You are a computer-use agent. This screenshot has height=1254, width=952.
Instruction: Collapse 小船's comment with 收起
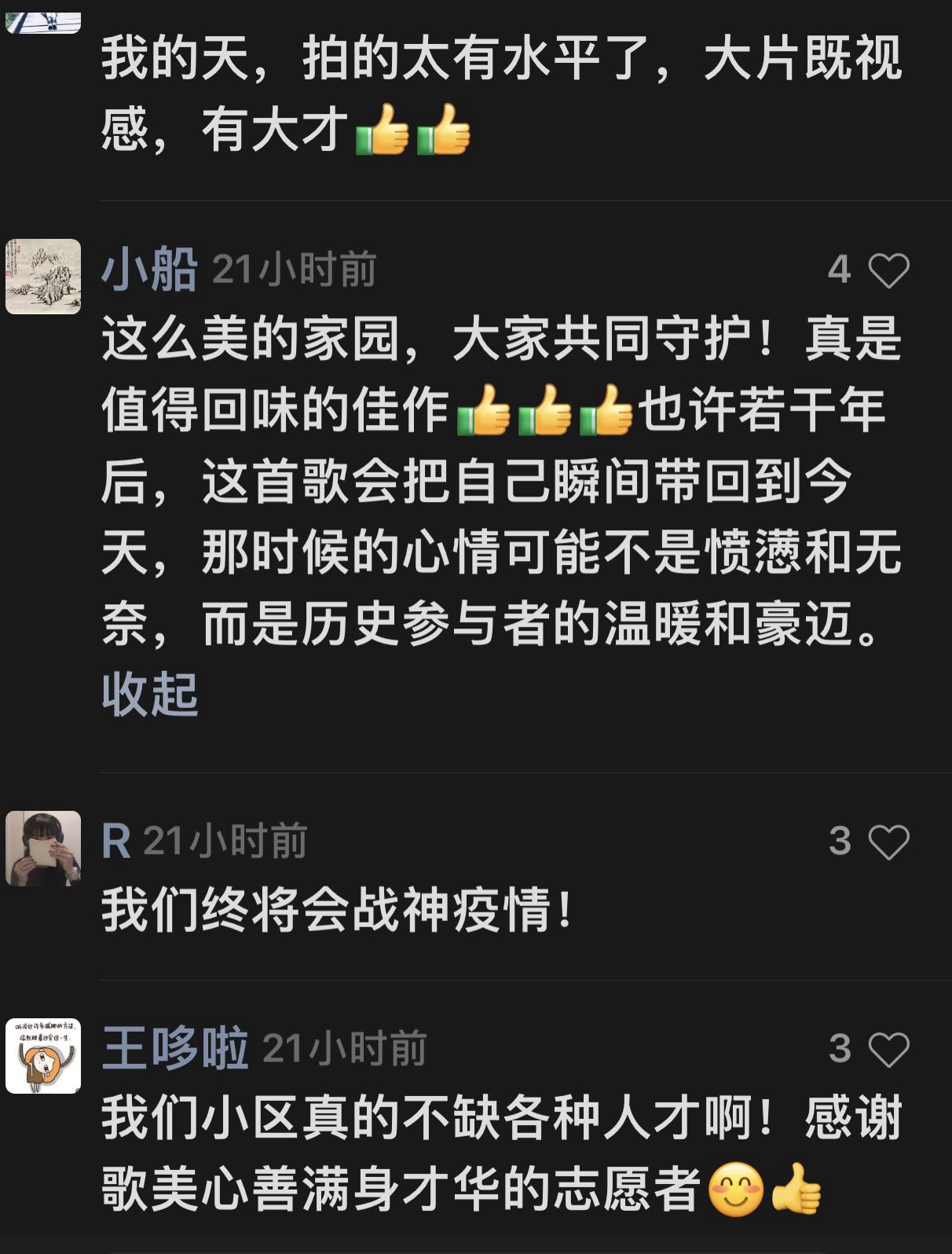149,694
